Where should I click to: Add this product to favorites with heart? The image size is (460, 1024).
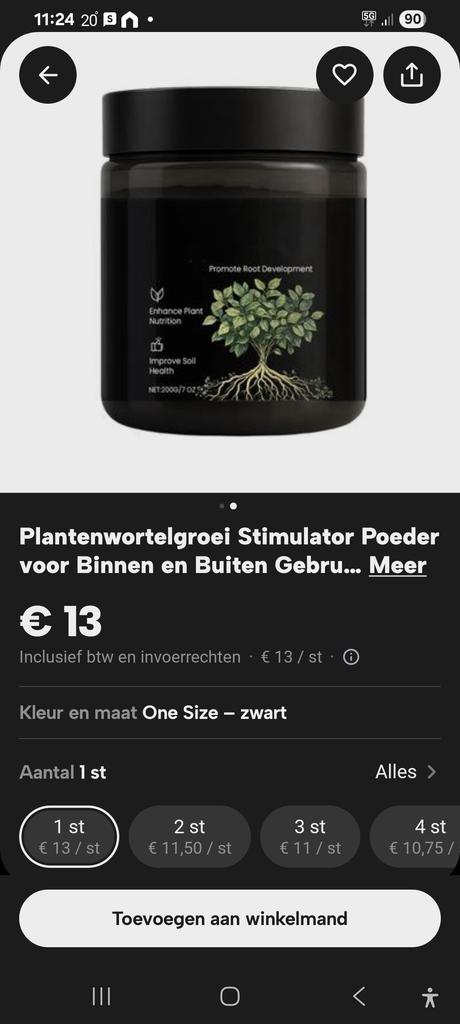[x=344, y=75]
